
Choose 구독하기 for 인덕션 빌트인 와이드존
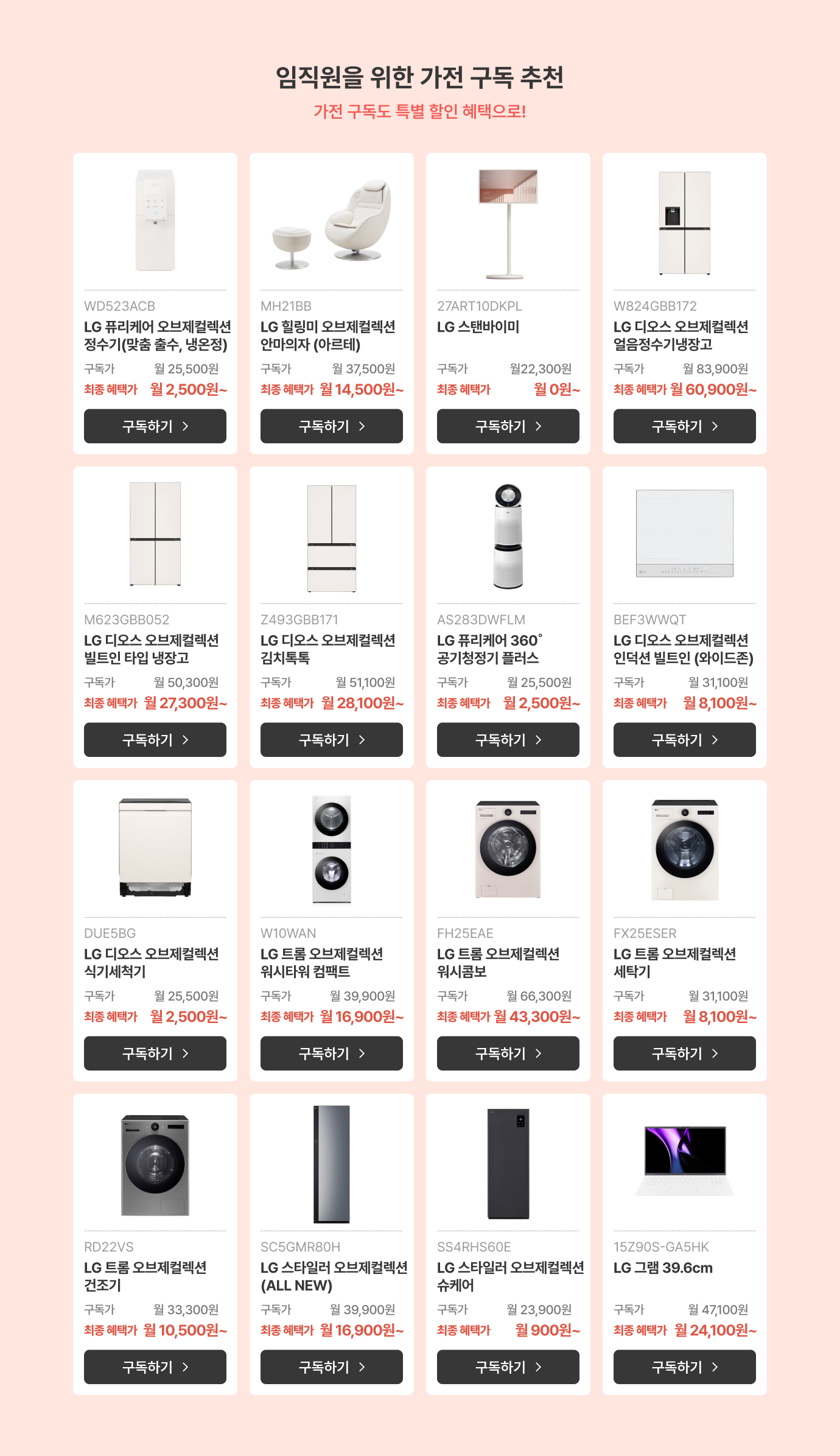[x=684, y=740]
